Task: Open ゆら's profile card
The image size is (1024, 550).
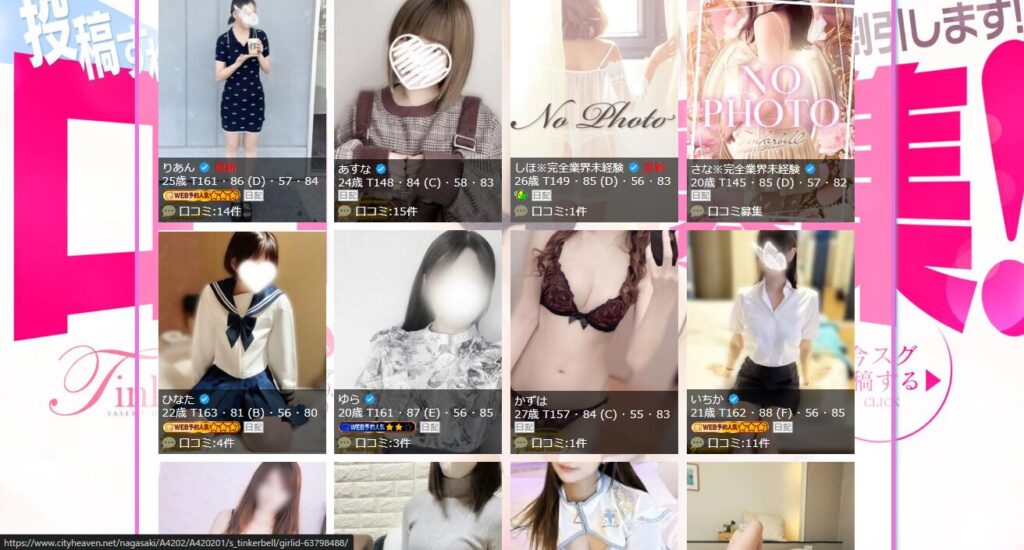Action: coord(418,310)
